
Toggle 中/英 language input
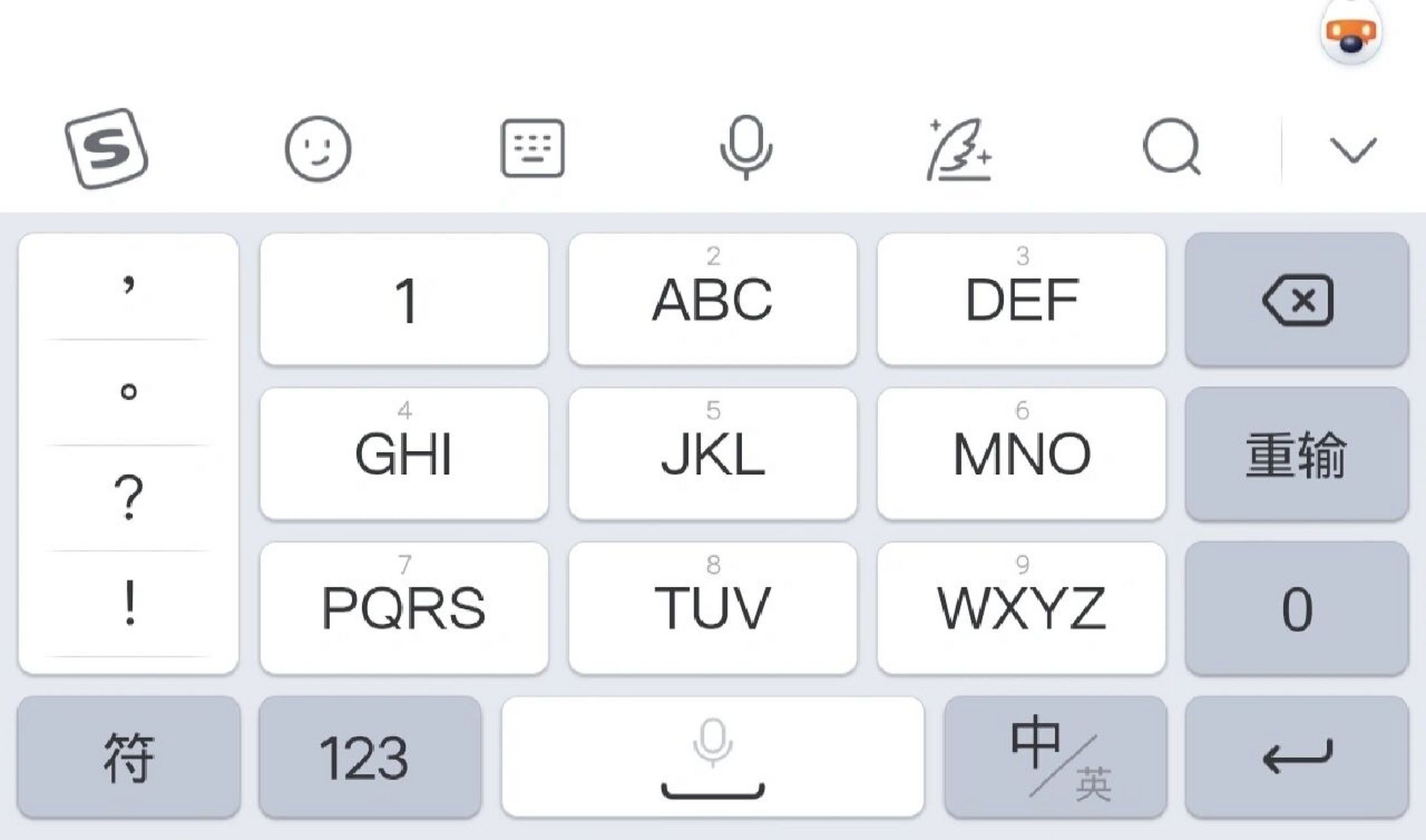click(x=1055, y=758)
